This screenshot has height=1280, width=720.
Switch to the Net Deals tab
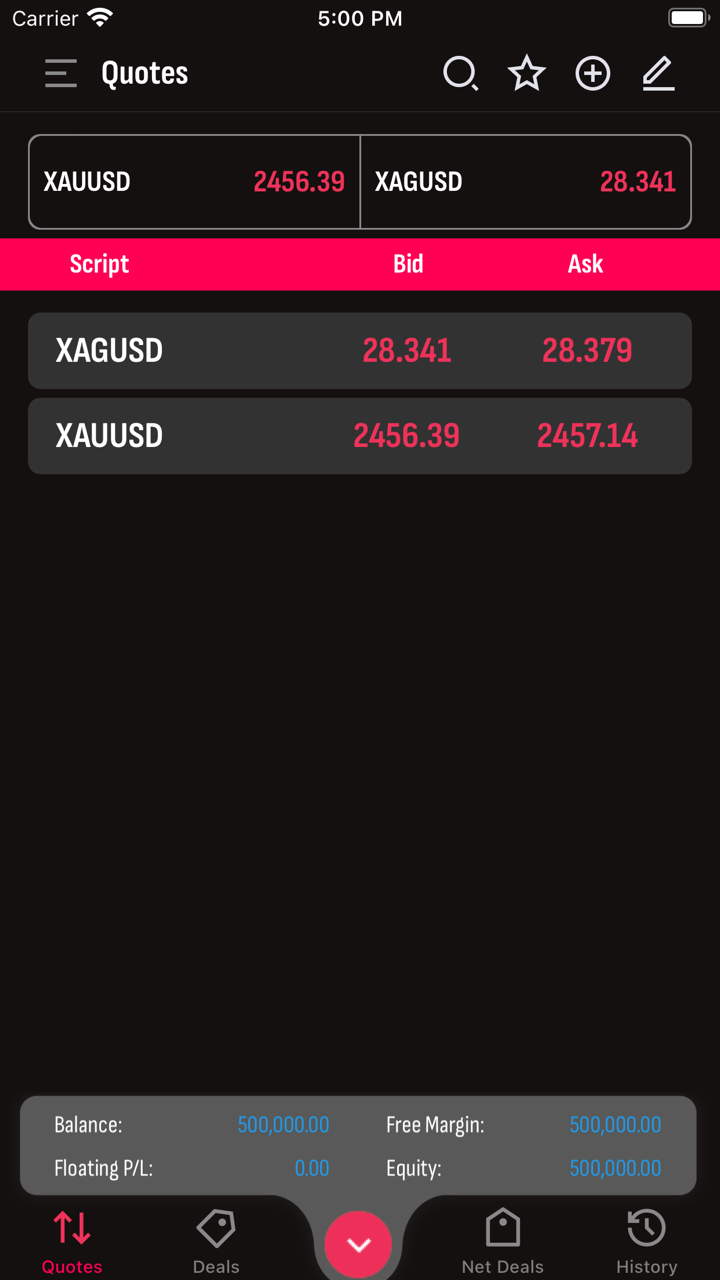tap(502, 1241)
